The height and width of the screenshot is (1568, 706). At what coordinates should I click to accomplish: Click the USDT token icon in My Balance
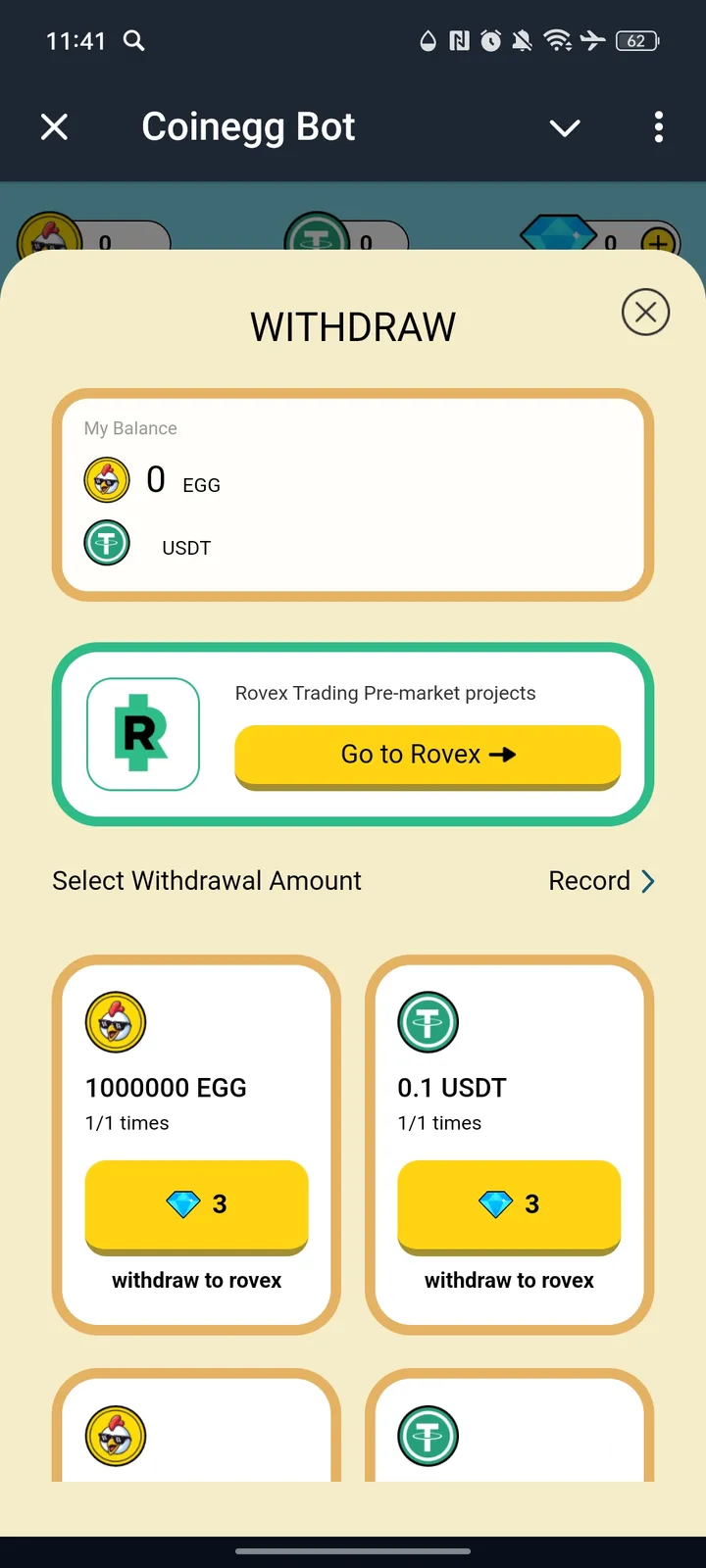point(107,542)
